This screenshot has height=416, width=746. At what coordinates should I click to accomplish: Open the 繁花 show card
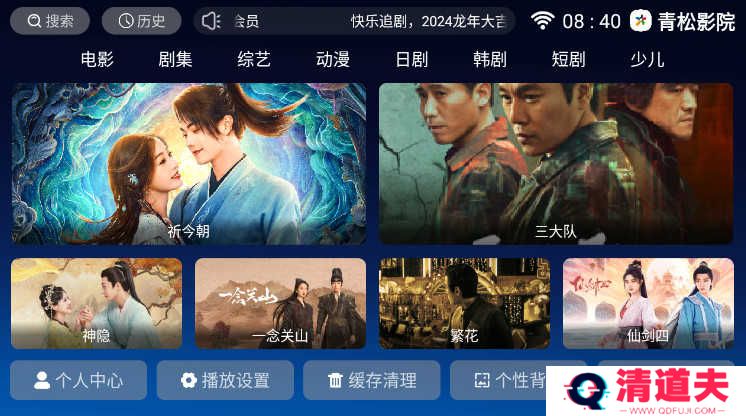pos(464,303)
